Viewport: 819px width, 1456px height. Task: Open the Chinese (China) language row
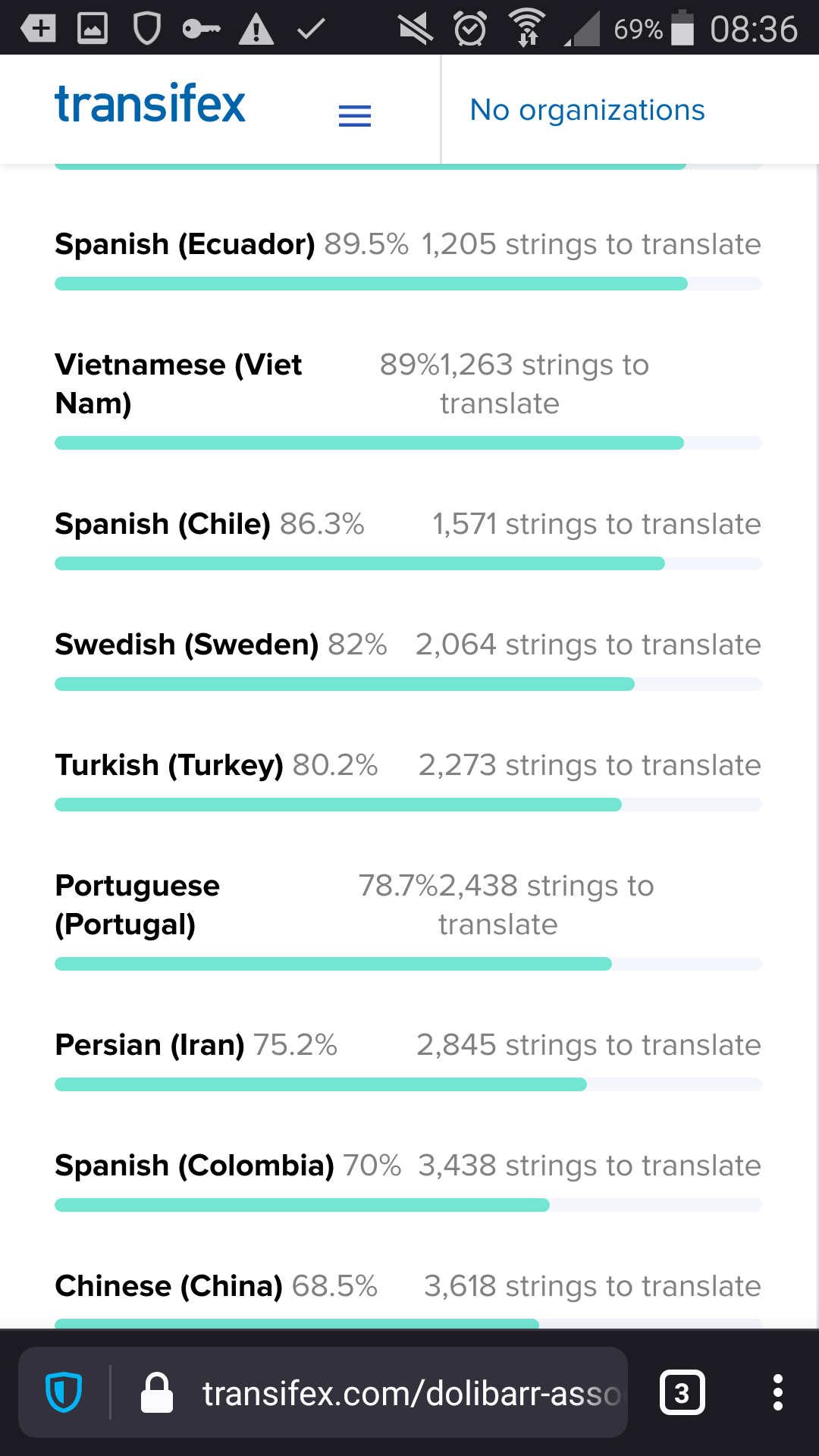pos(408,1298)
